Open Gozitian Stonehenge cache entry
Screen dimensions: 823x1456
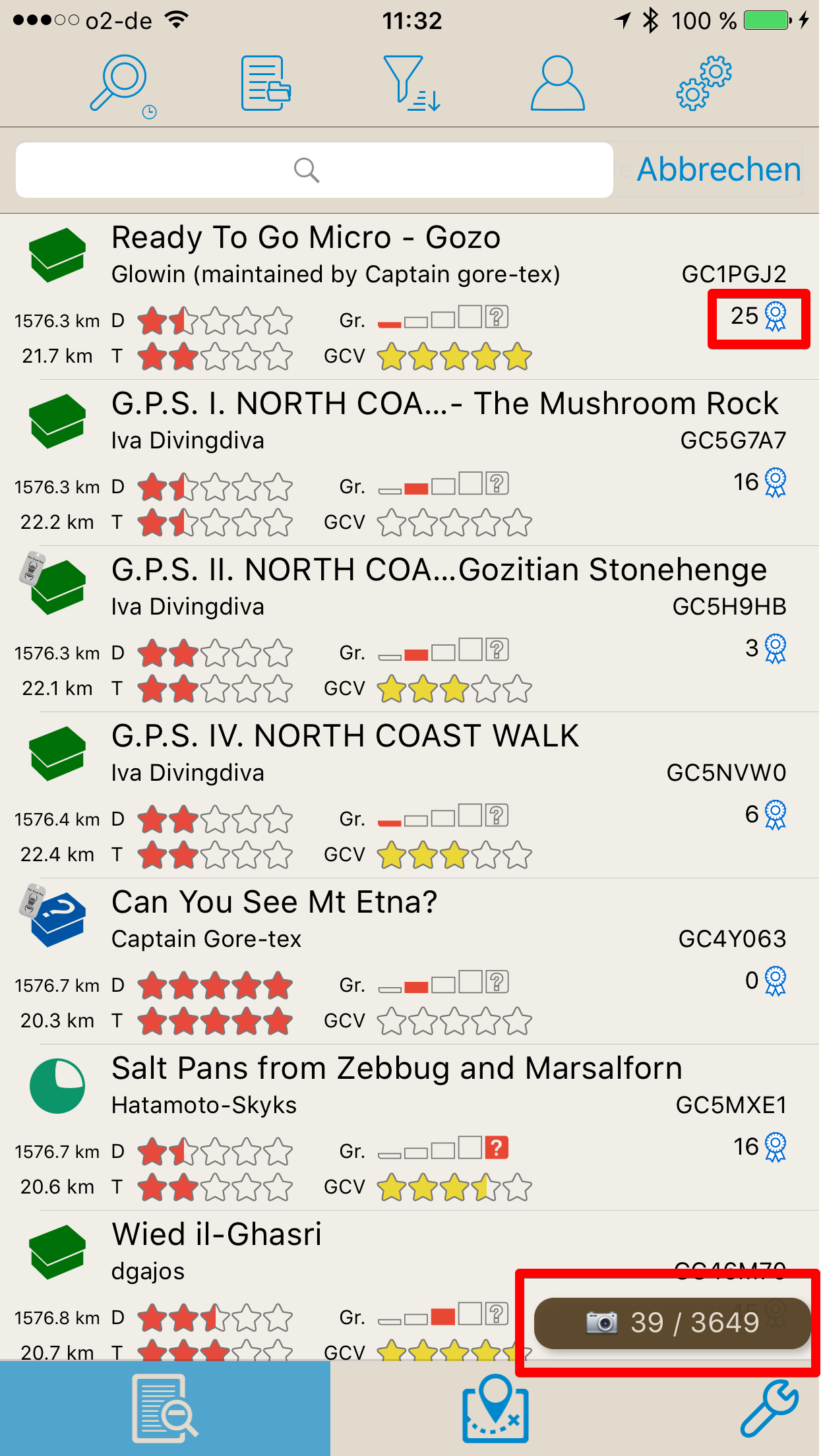410,629
